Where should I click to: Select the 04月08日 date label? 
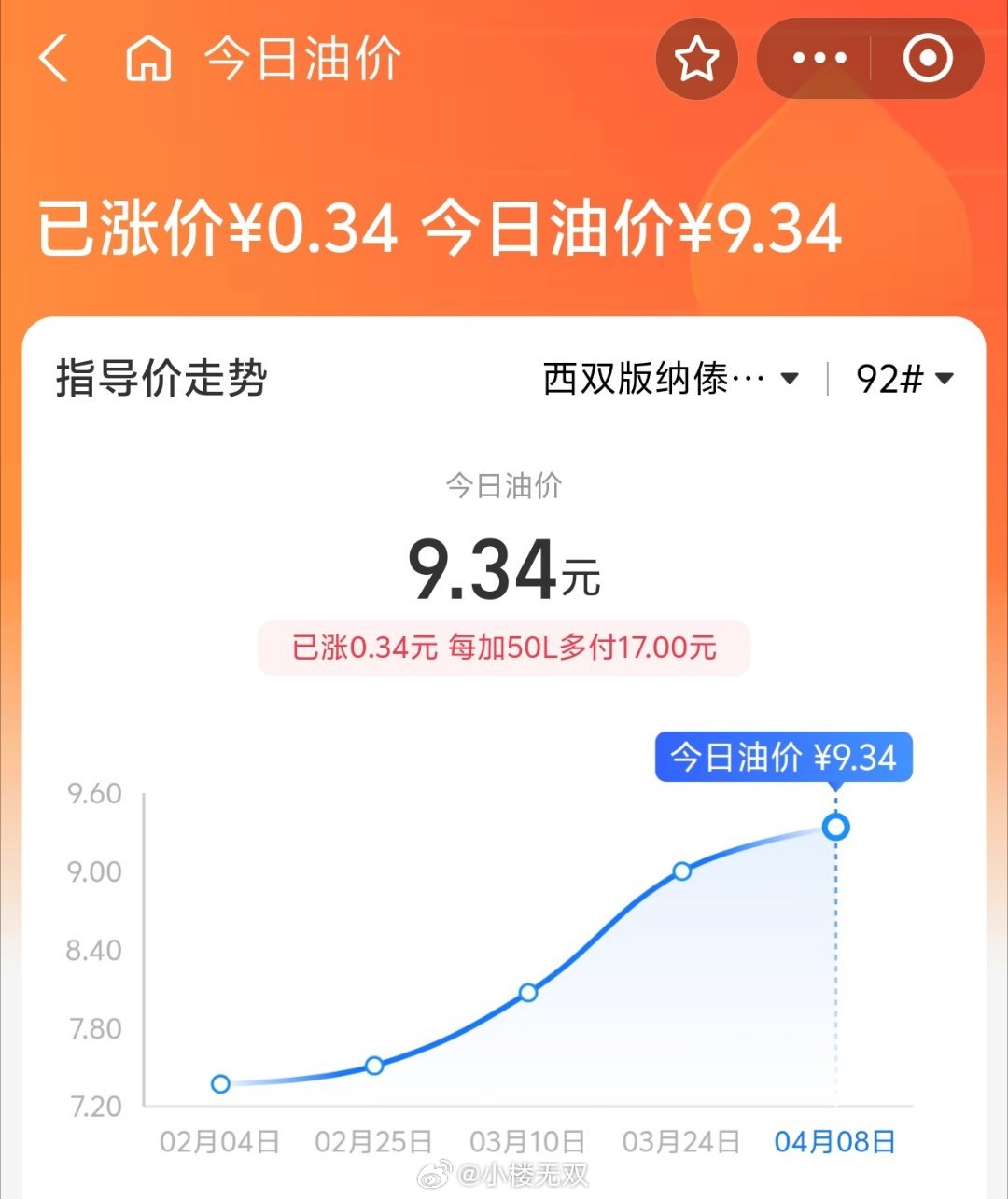click(835, 1140)
